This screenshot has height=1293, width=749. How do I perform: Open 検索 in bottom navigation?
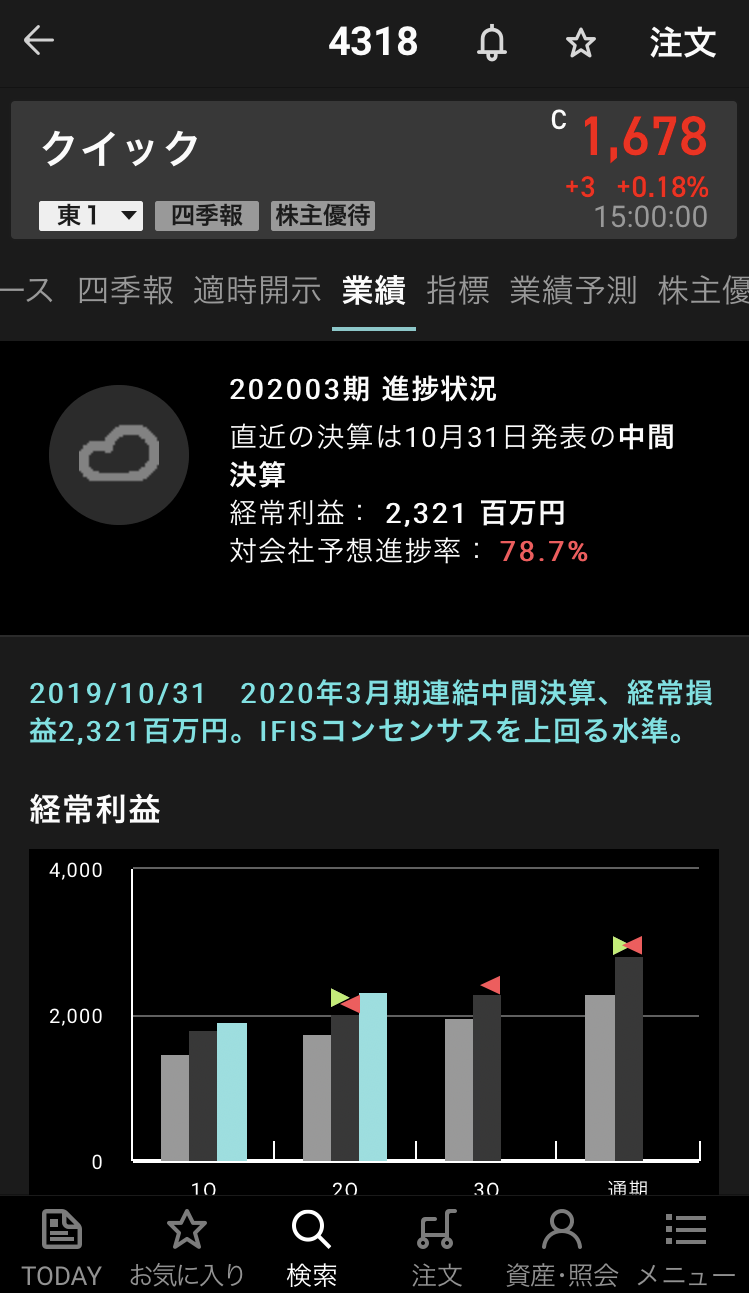pyautogui.click(x=311, y=1247)
